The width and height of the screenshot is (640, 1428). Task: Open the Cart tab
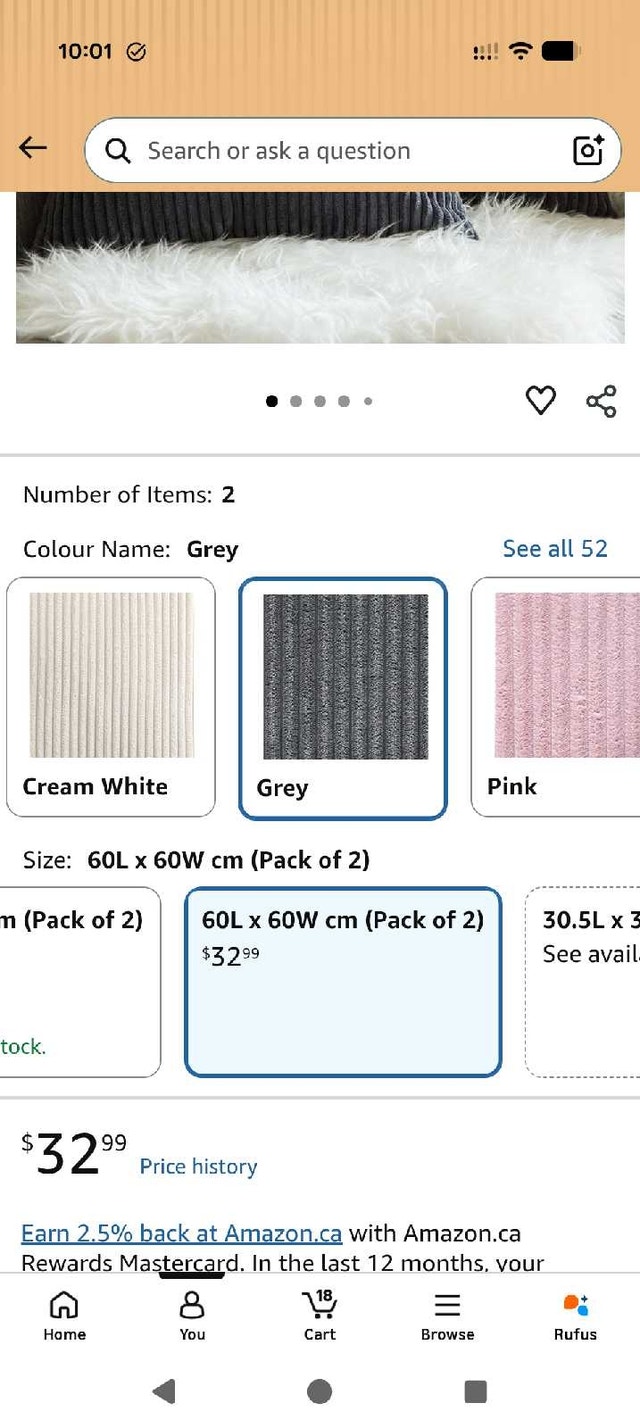coord(320,1315)
